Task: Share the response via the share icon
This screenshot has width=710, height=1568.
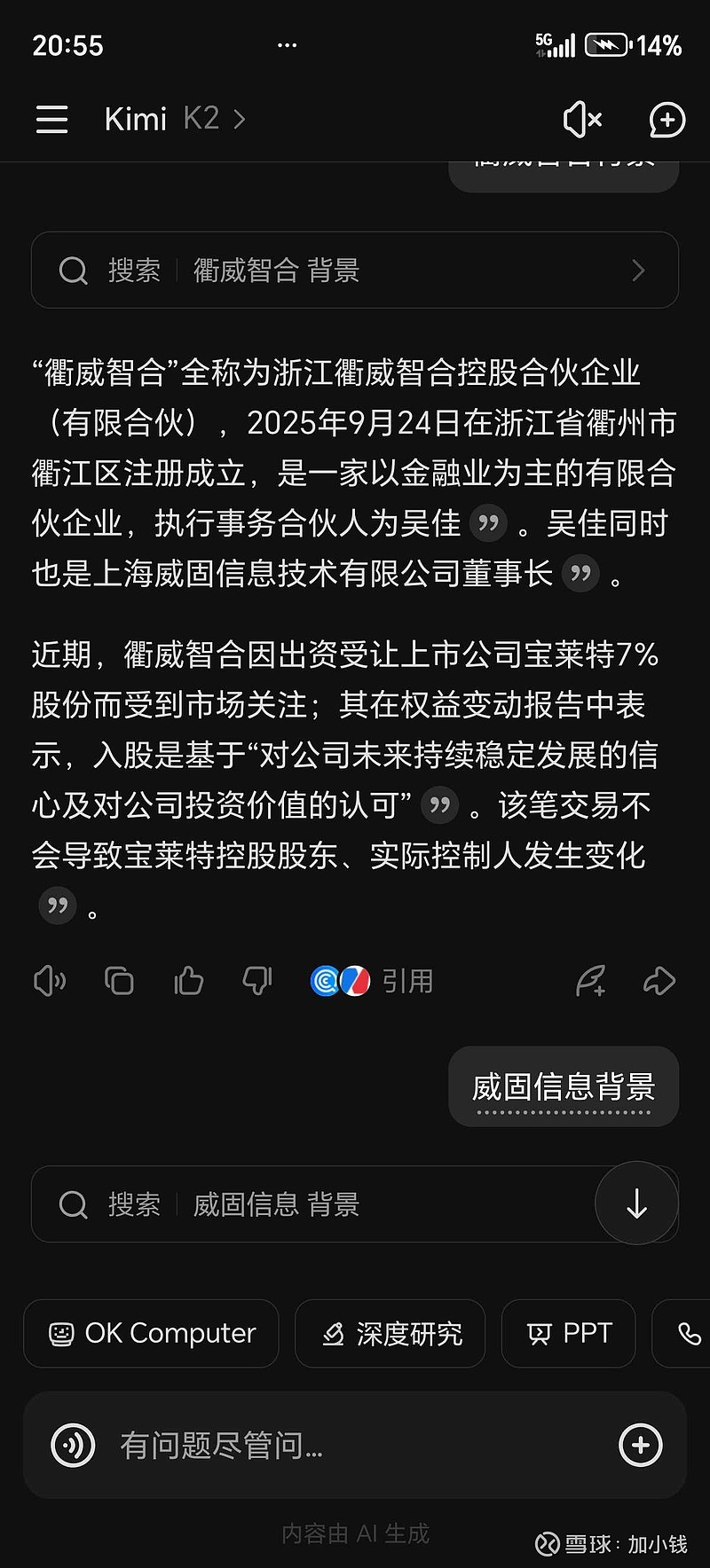Action: click(659, 981)
